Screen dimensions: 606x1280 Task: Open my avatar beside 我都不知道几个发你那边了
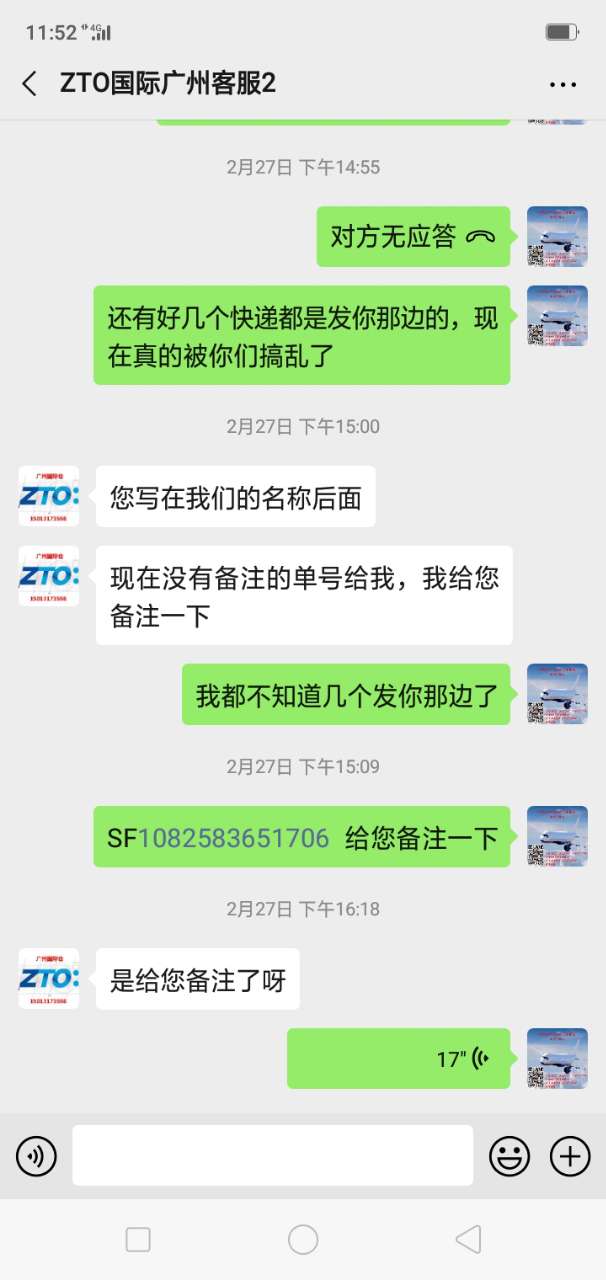click(557, 694)
